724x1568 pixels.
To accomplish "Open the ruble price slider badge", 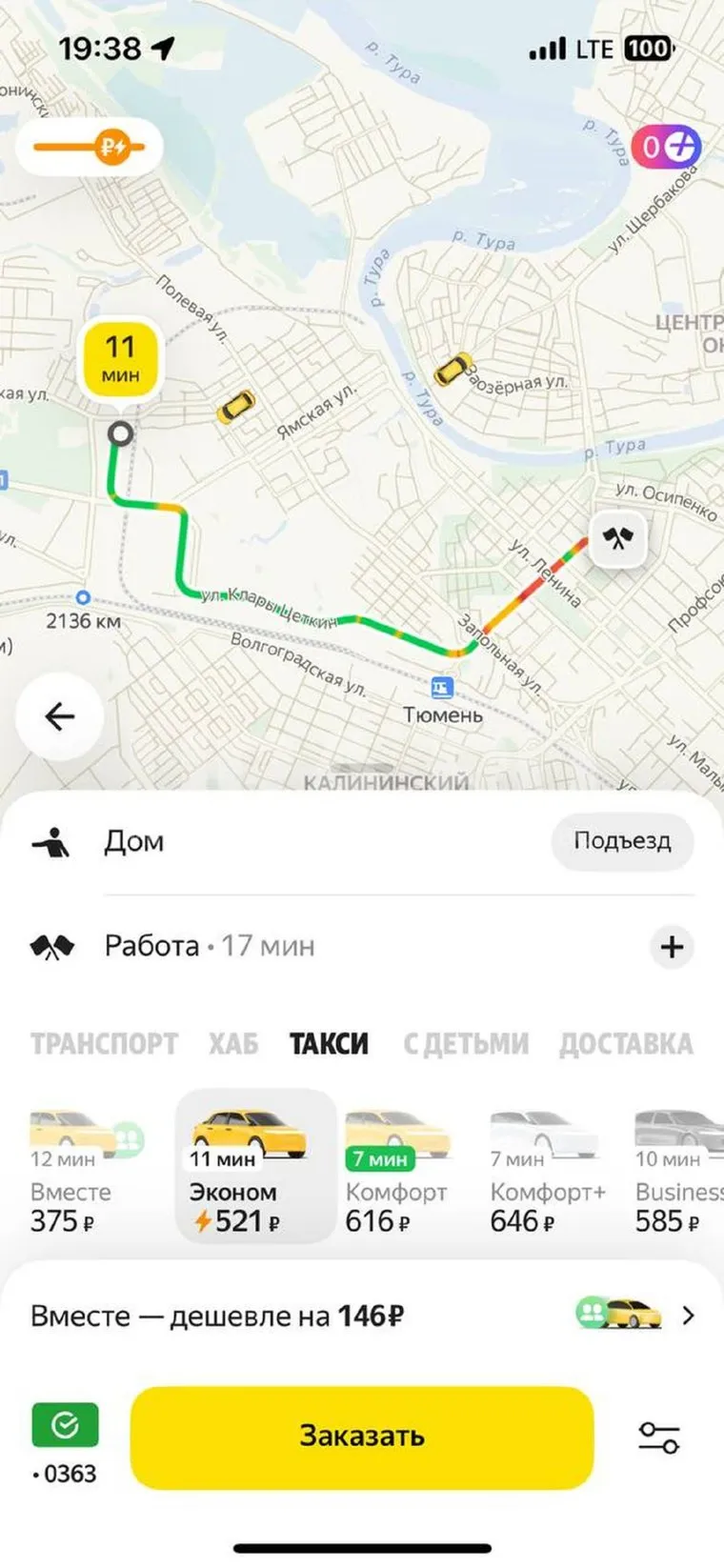I will tap(90, 148).
